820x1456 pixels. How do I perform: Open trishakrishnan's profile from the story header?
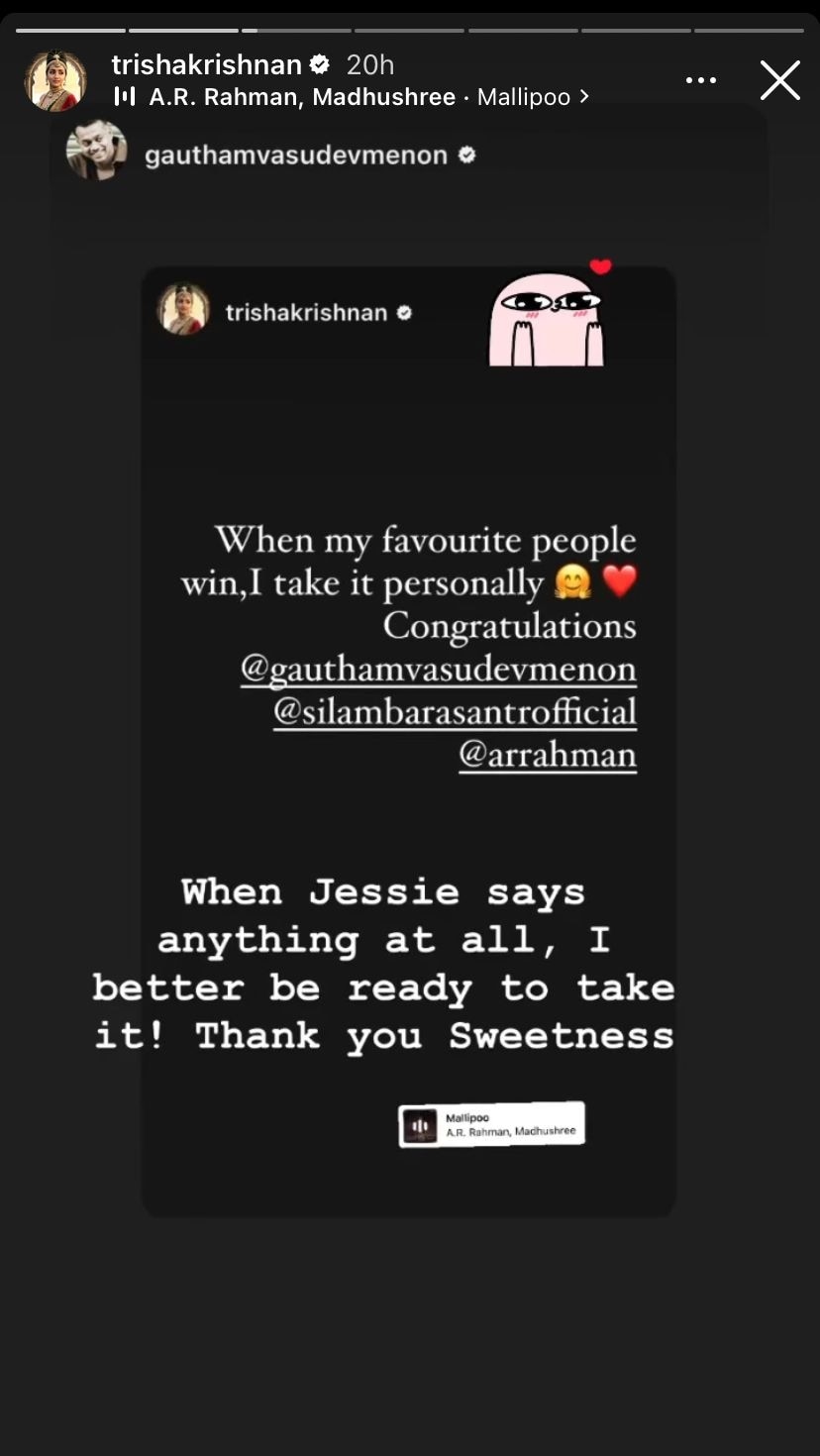coord(206,65)
